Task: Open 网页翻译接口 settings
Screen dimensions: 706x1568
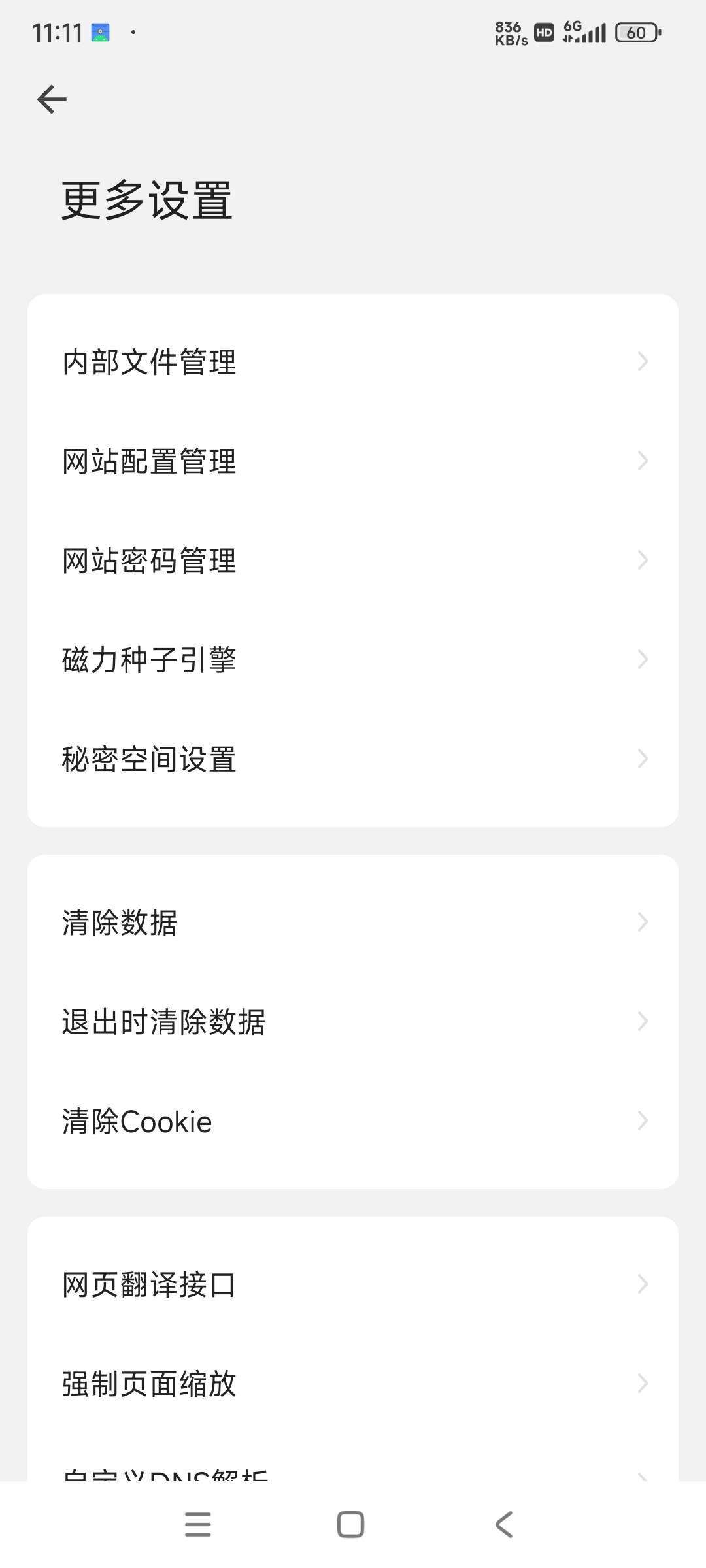Action: 353,1284
